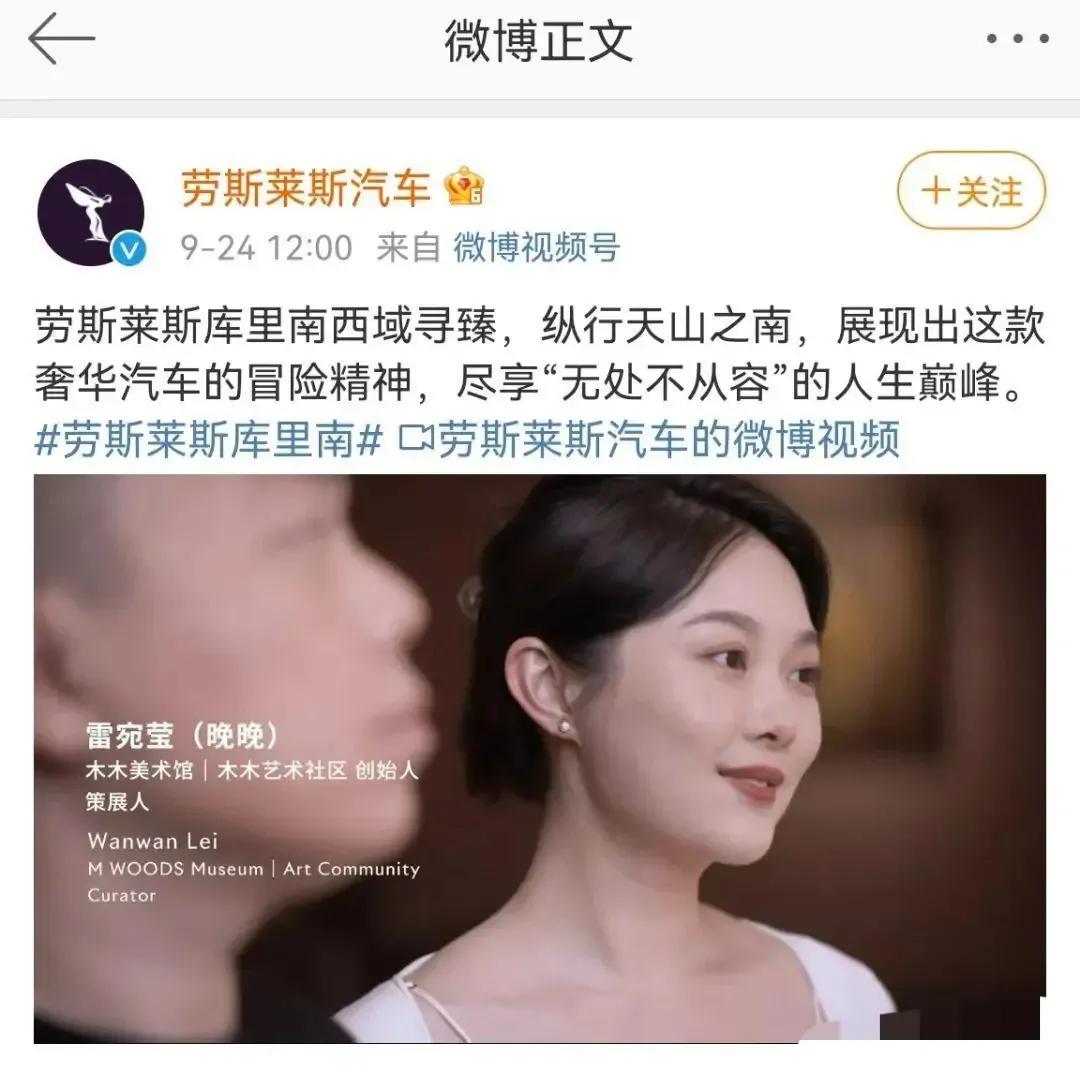Open the #劳斯莱斯库里南# hashtag
Viewport: 1080px width, 1073px height.
208,439
